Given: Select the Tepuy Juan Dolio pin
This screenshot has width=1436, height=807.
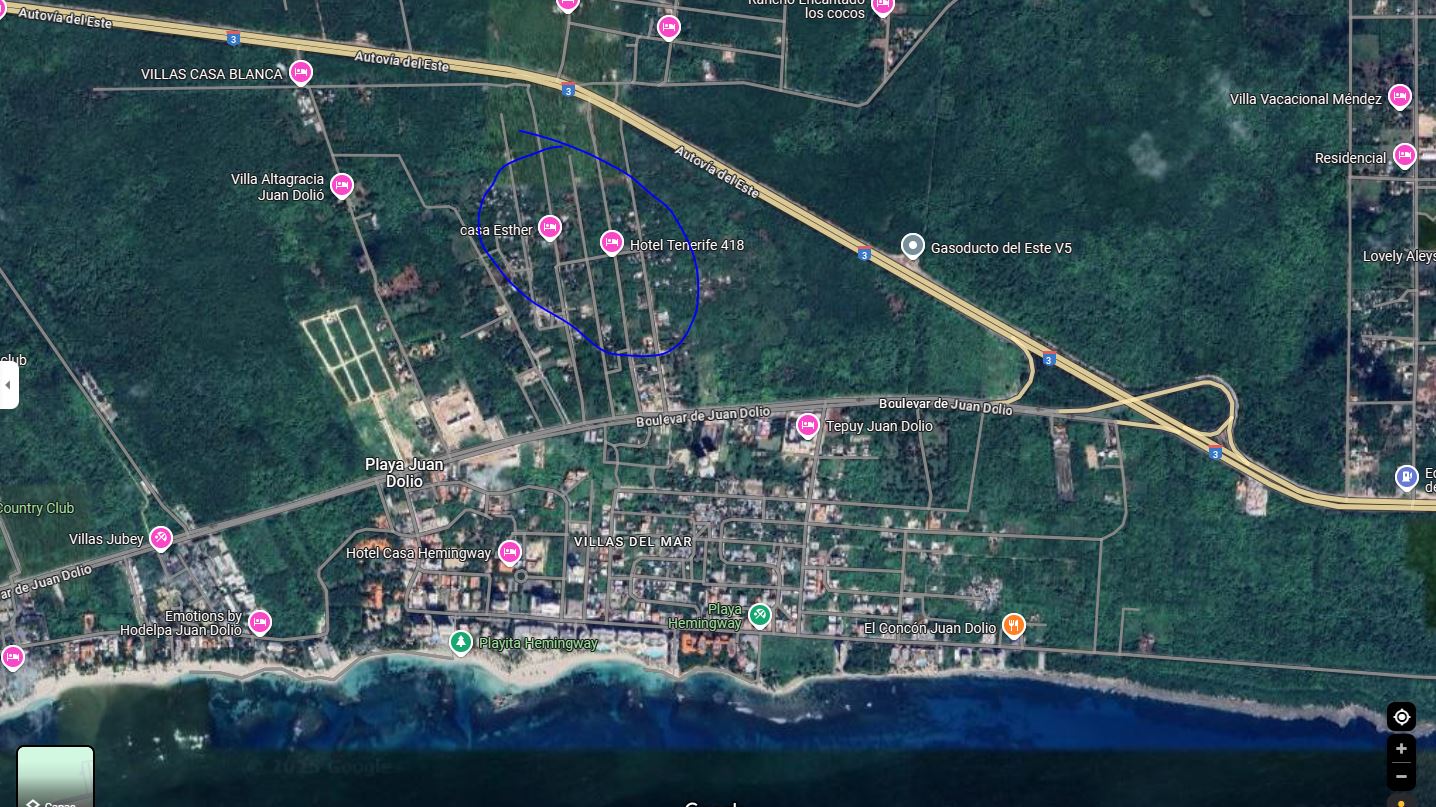Looking at the screenshot, I should pyautogui.click(x=808, y=426).
